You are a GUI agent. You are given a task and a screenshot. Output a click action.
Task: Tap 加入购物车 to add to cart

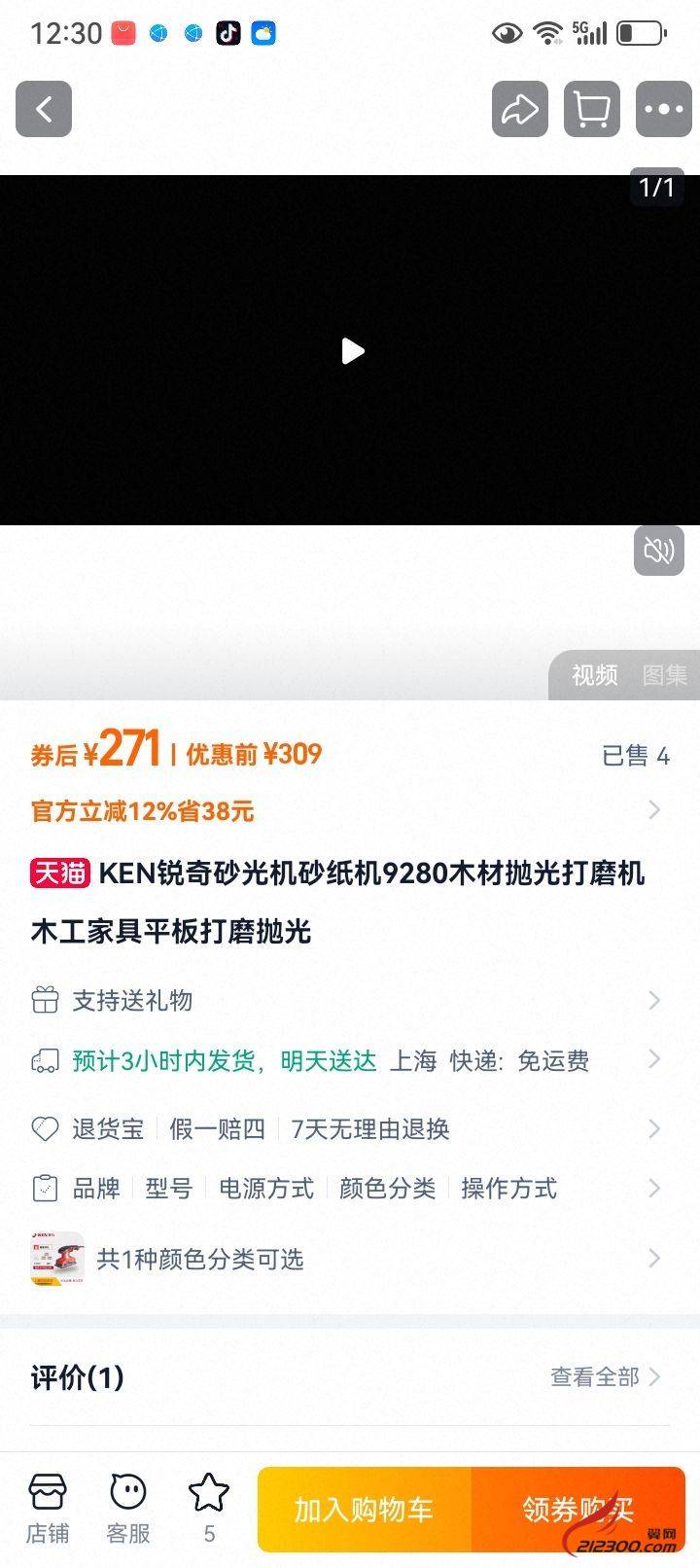[x=364, y=1510]
